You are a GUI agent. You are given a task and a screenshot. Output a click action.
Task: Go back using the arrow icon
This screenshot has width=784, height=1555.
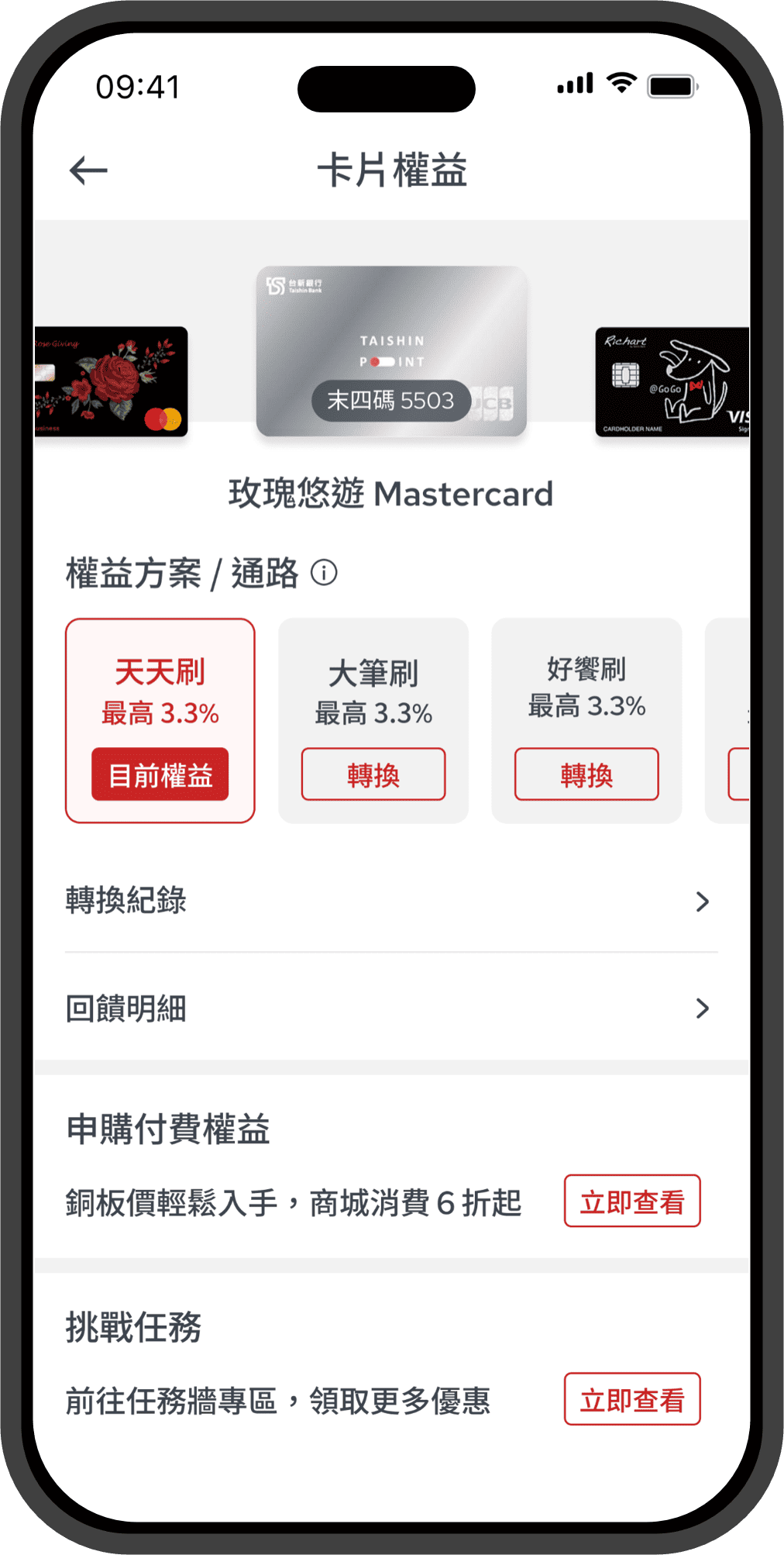tap(88, 171)
